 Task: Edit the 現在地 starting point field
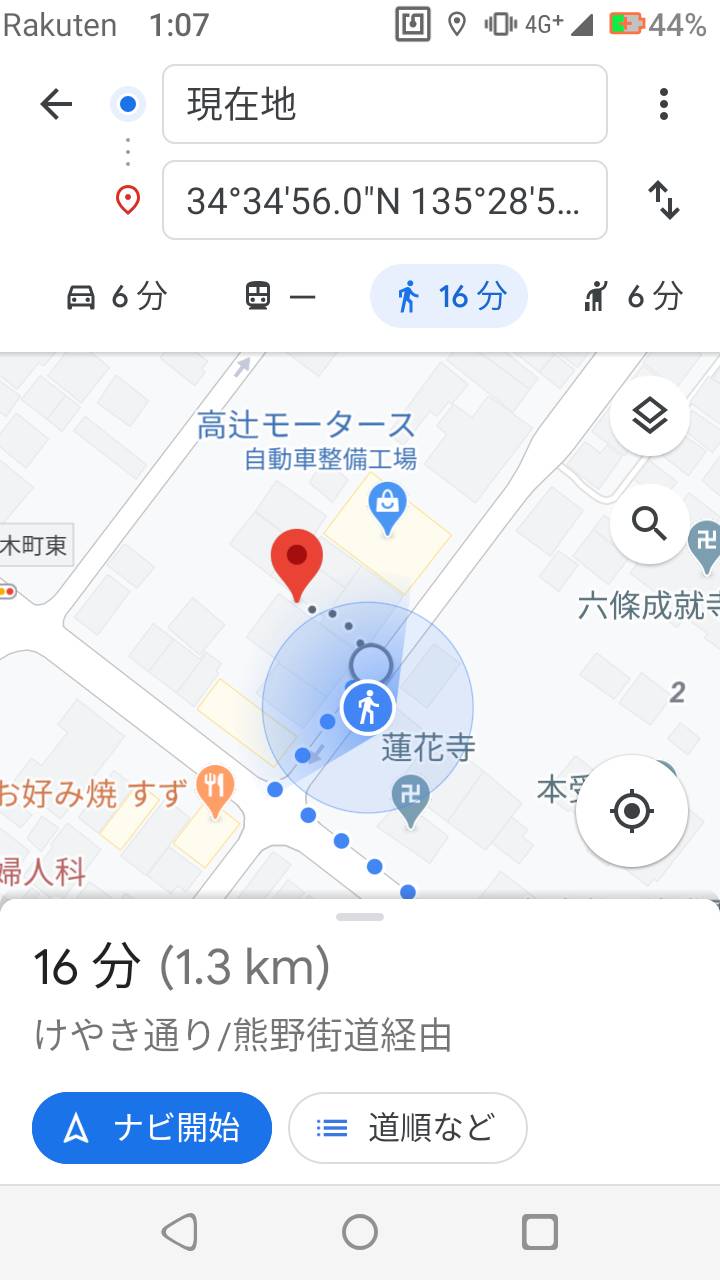pyautogui.click(x=384, y=104)
